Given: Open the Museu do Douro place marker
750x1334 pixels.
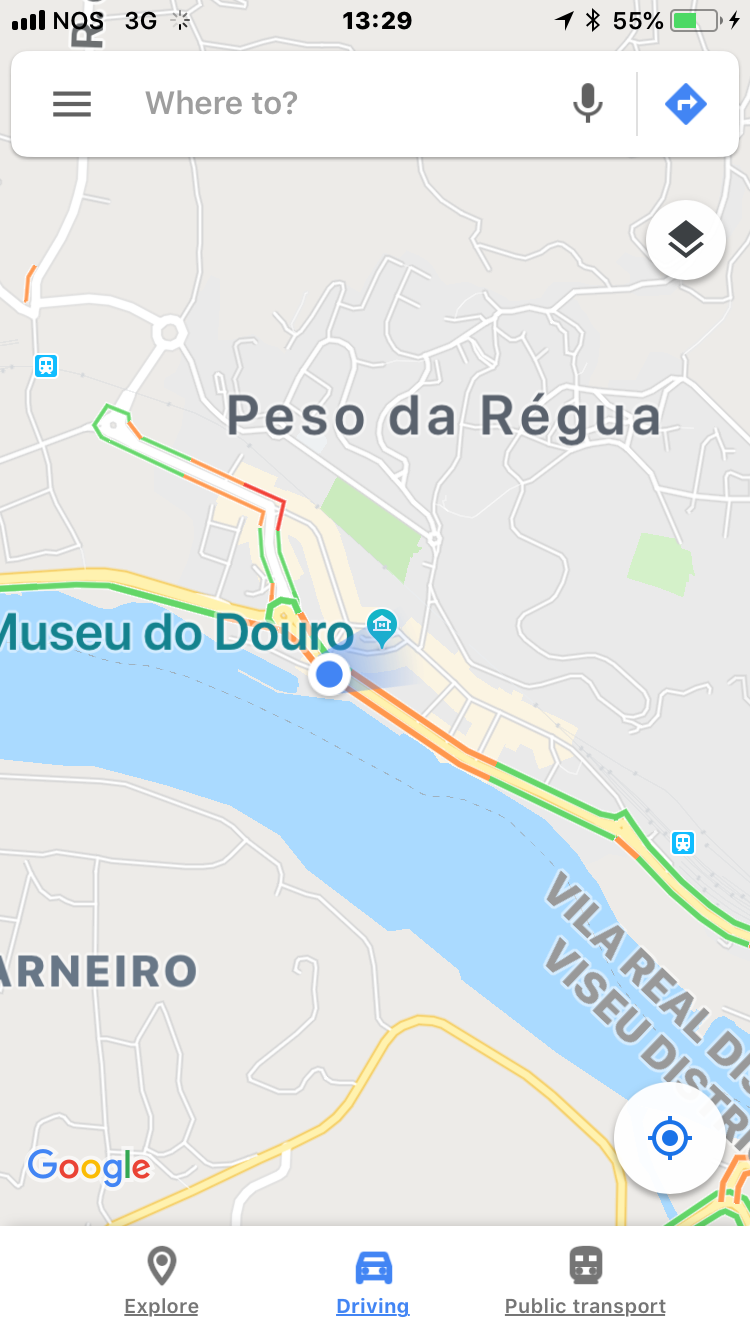Looking at the screenshot, I should (x=381, y=628).
